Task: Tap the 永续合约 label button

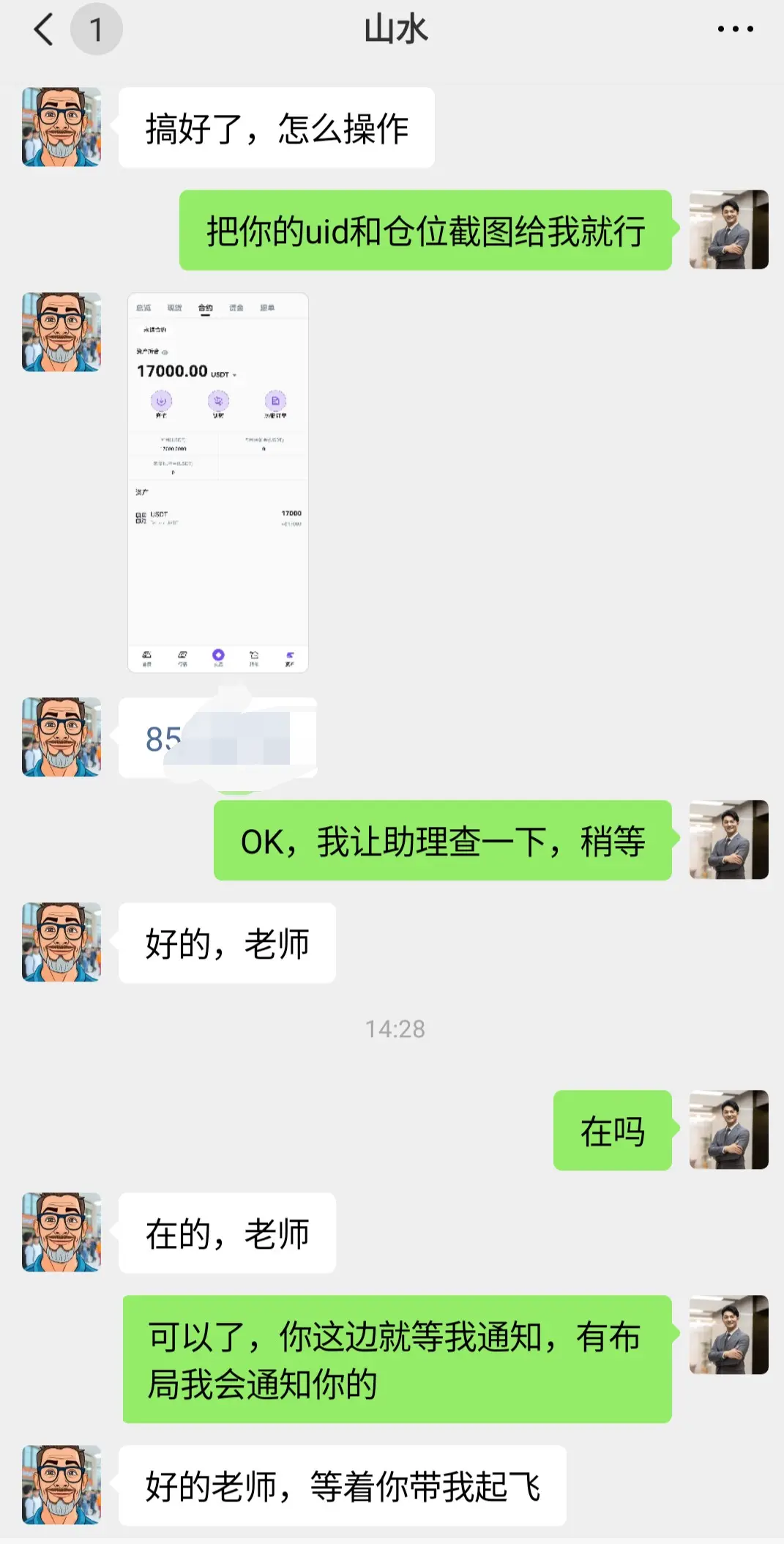Action: [x=154, y=330]
